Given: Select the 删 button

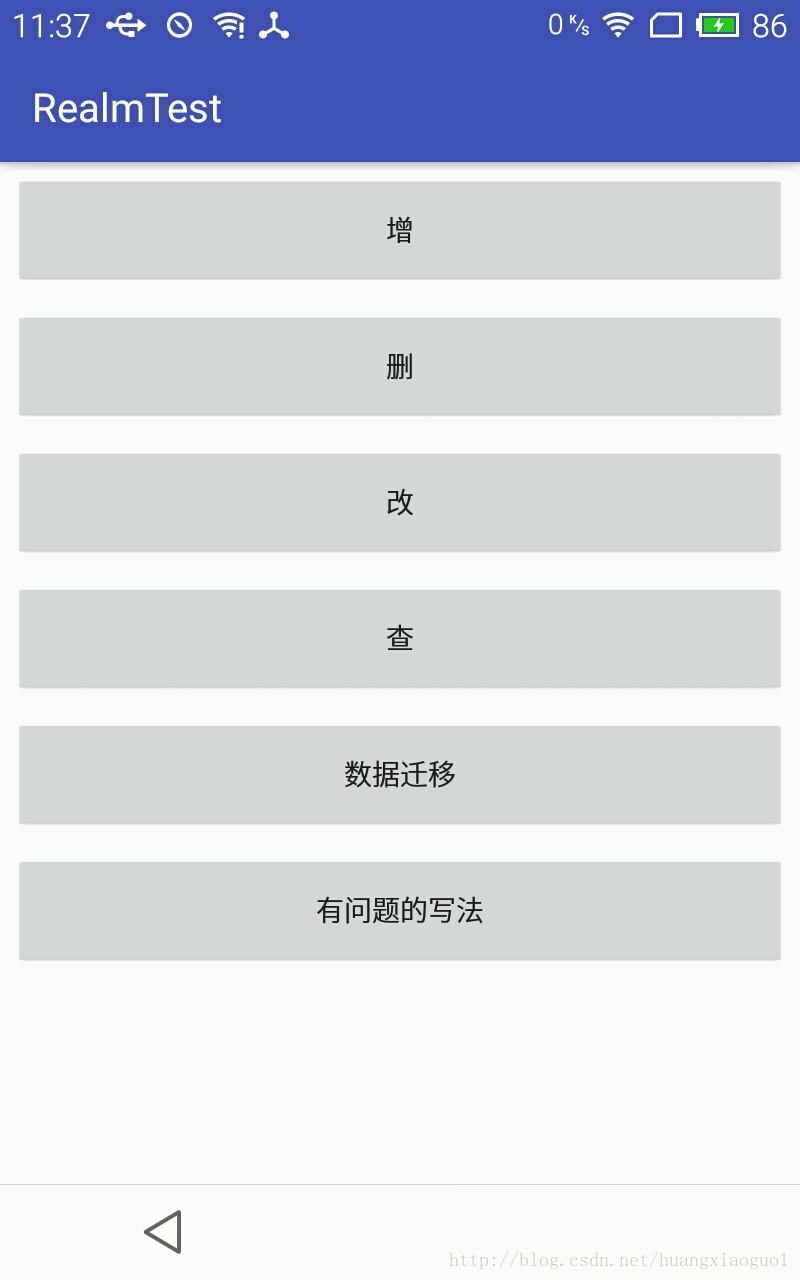Looking at the screenshot, I should [400, 366].
